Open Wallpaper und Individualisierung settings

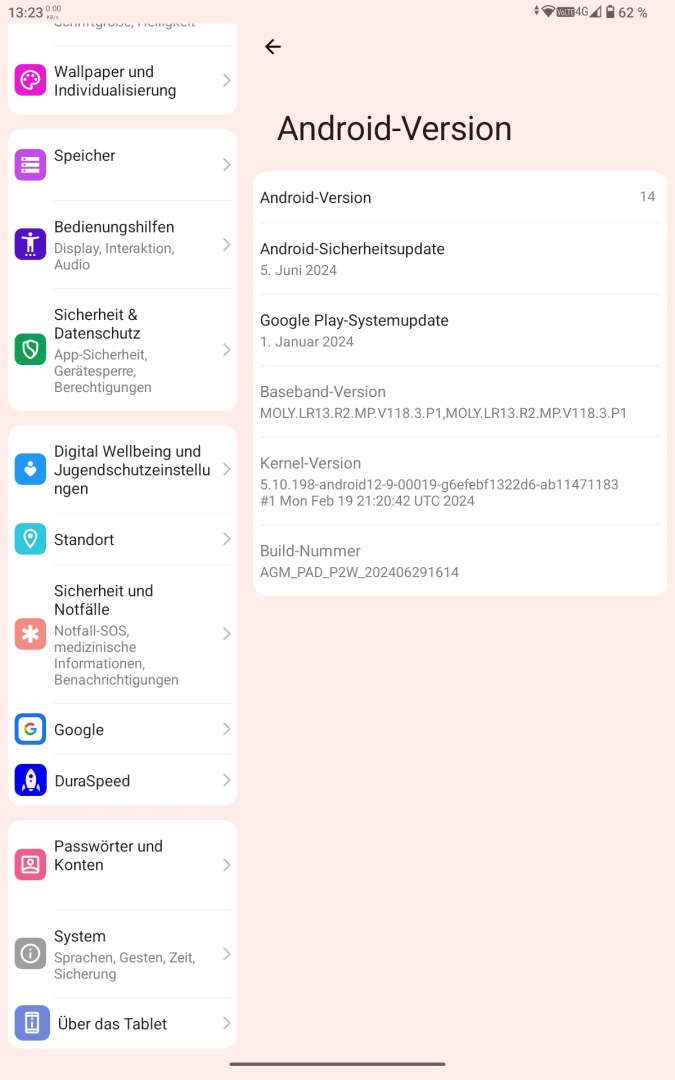pyautogui.click(x=123, y=81)
